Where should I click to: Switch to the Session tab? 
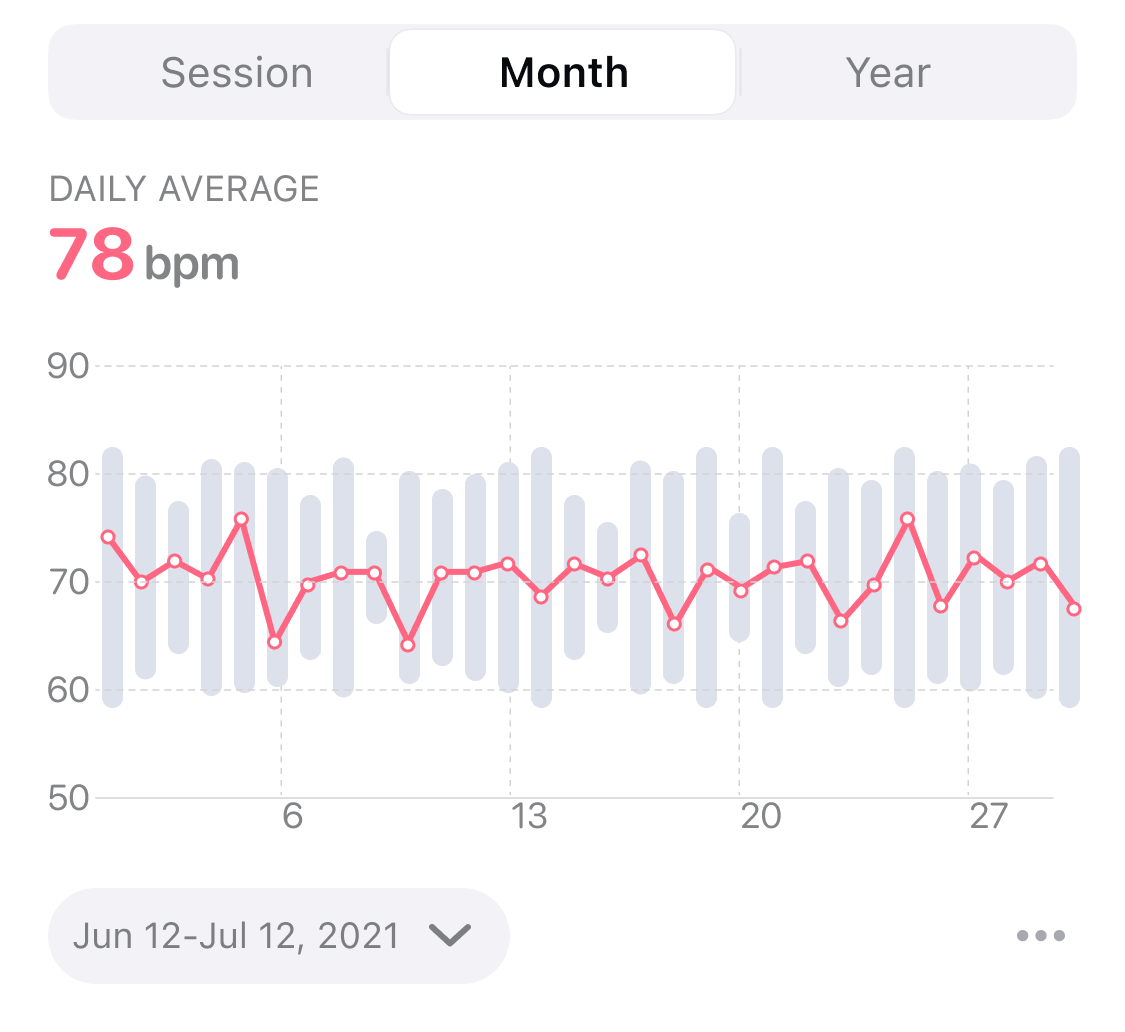point(237,73)
